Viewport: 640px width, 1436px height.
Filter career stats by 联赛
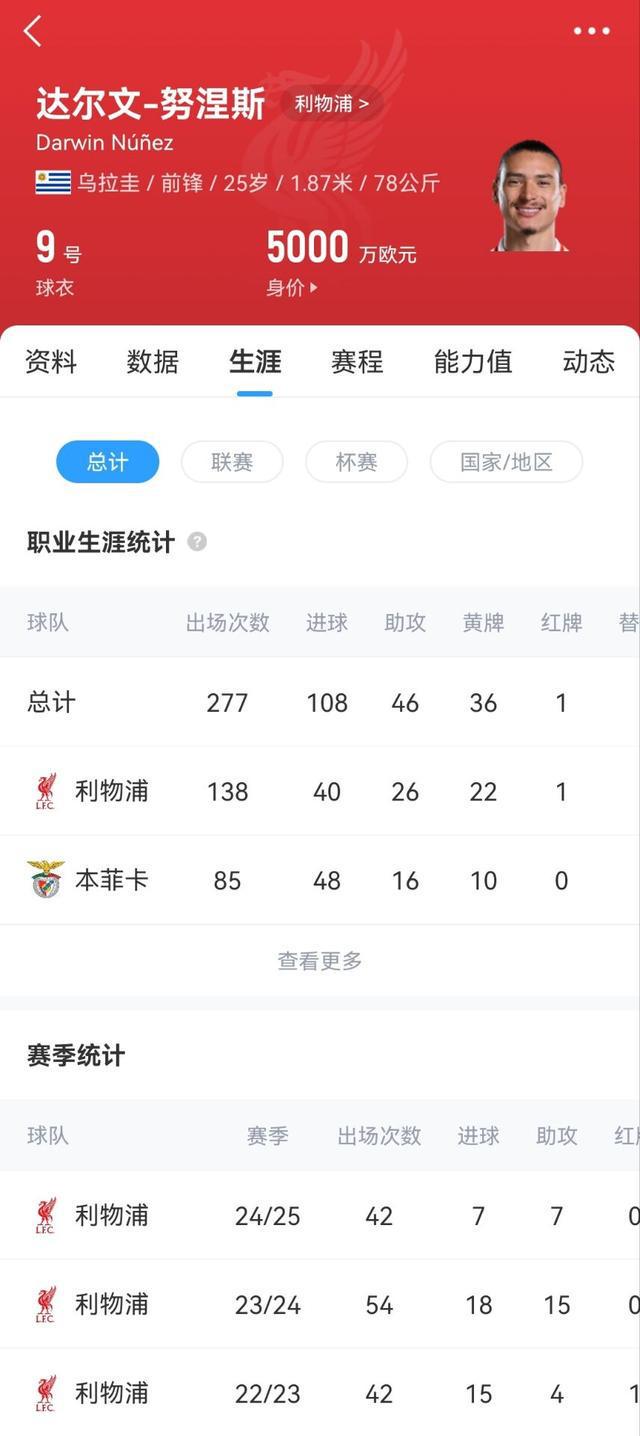tap(232, 462)
